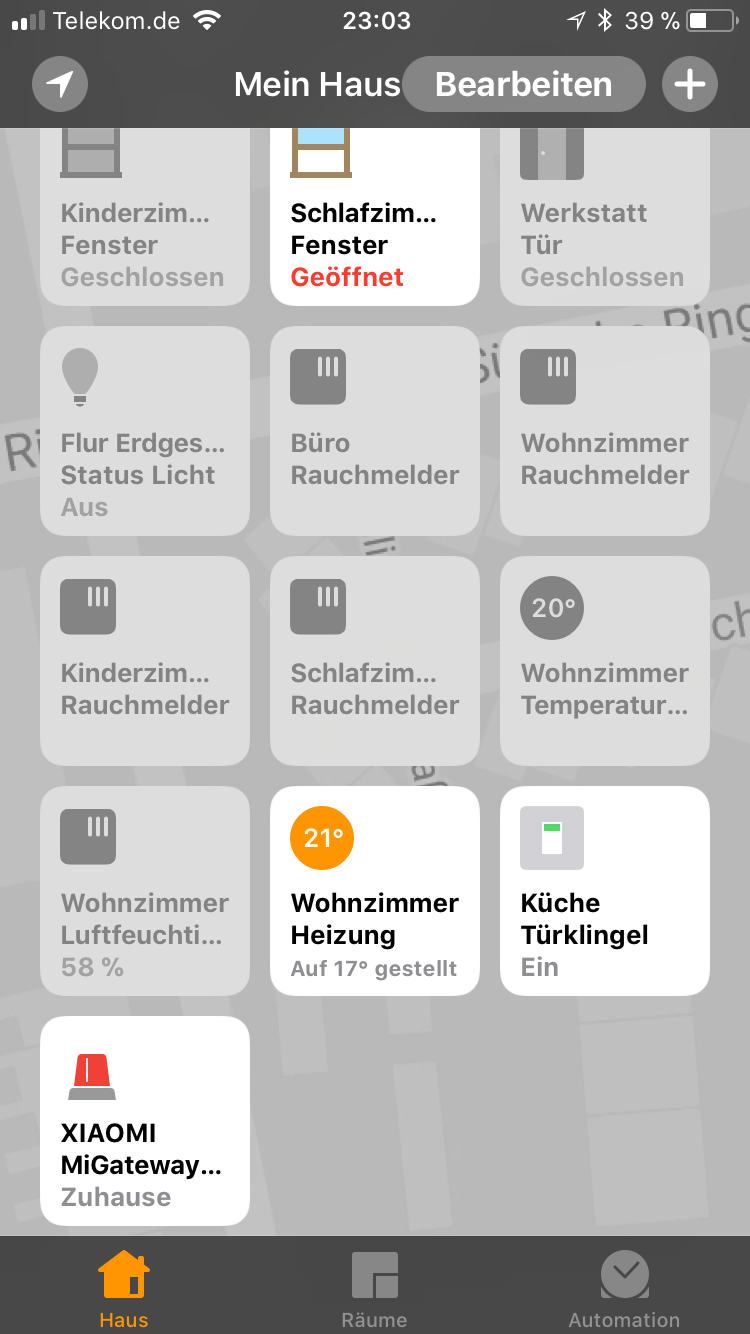
Task: Add a new accessory with plus icon
Action: (x=690, y=84)
